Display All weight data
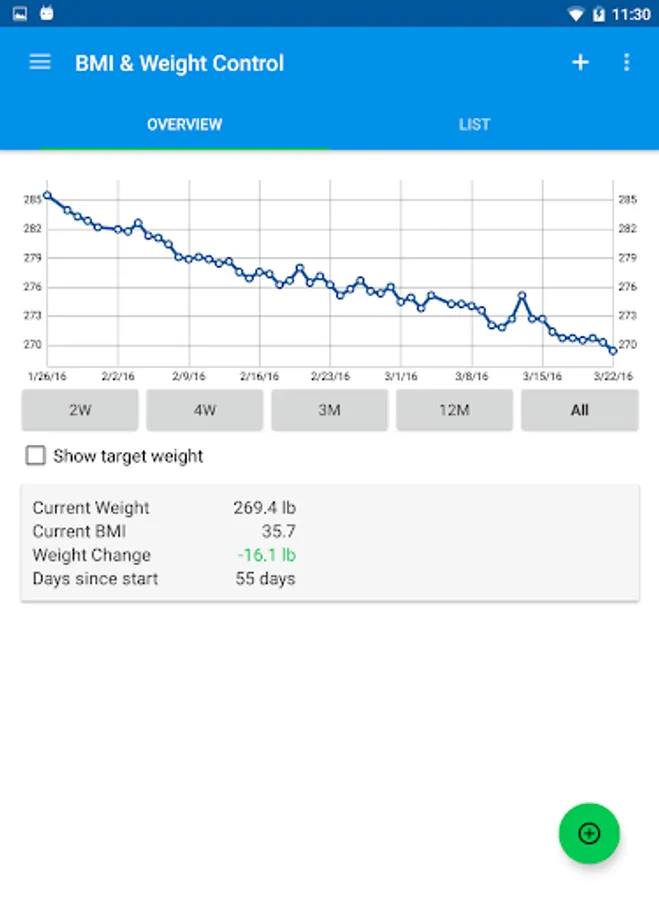659x900 pixels. (579, 410)
